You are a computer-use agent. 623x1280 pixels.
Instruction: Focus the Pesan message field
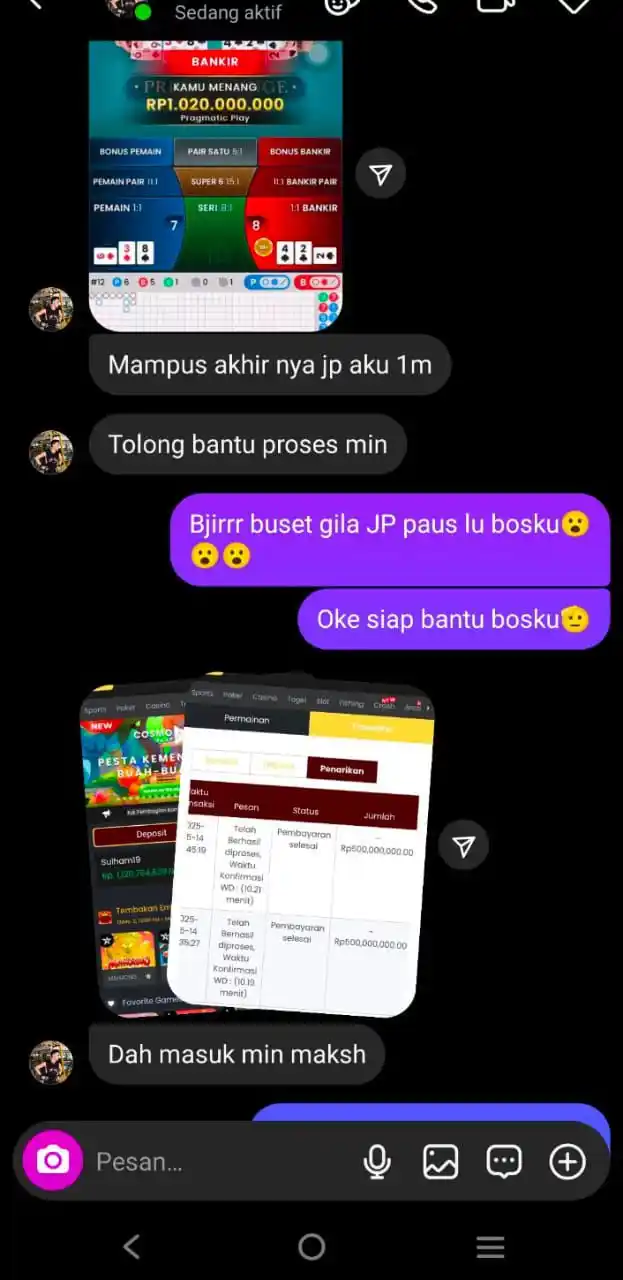coord(210,1161)
